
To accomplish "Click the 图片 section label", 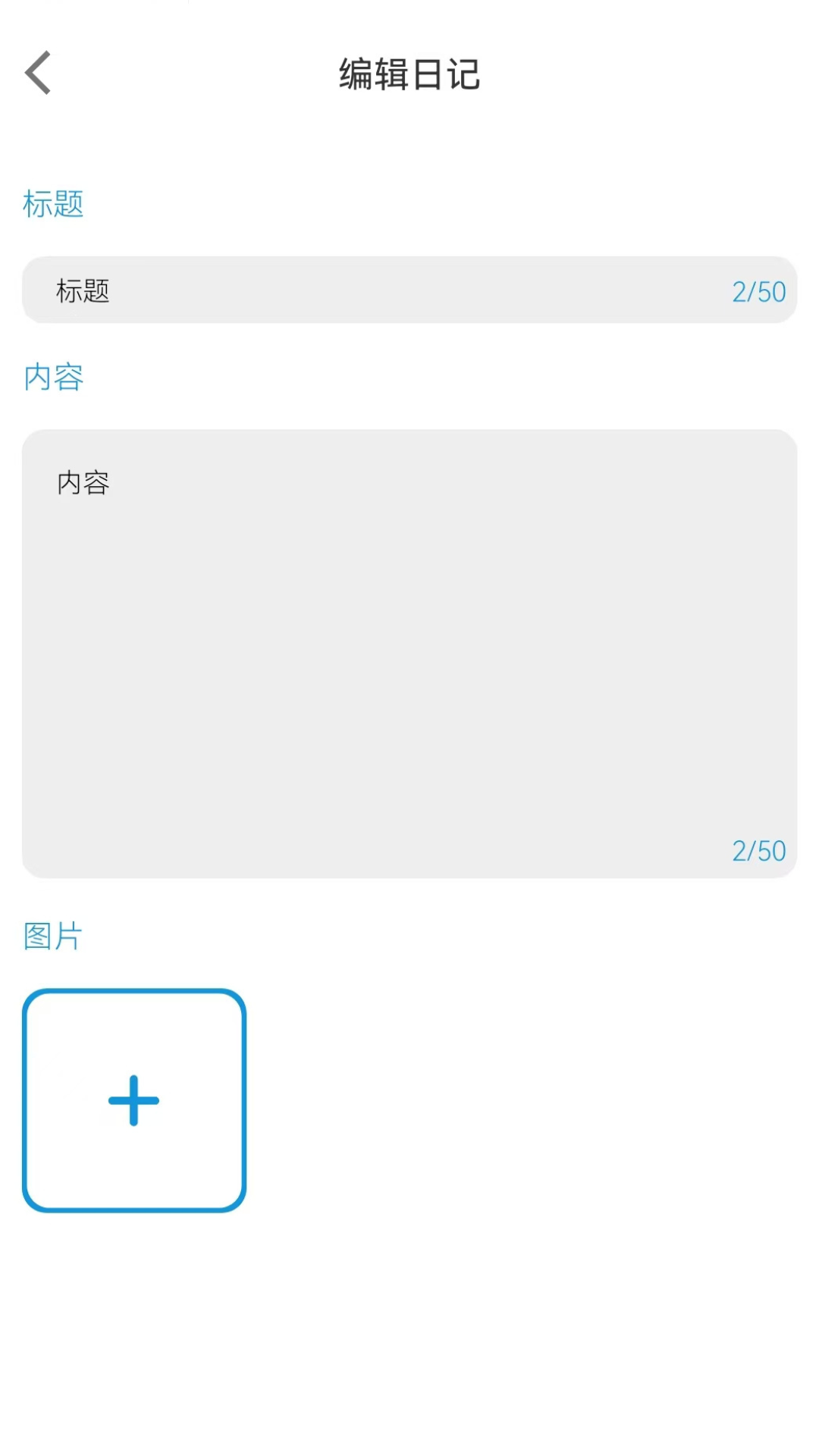I will click(x=53, y=937).
